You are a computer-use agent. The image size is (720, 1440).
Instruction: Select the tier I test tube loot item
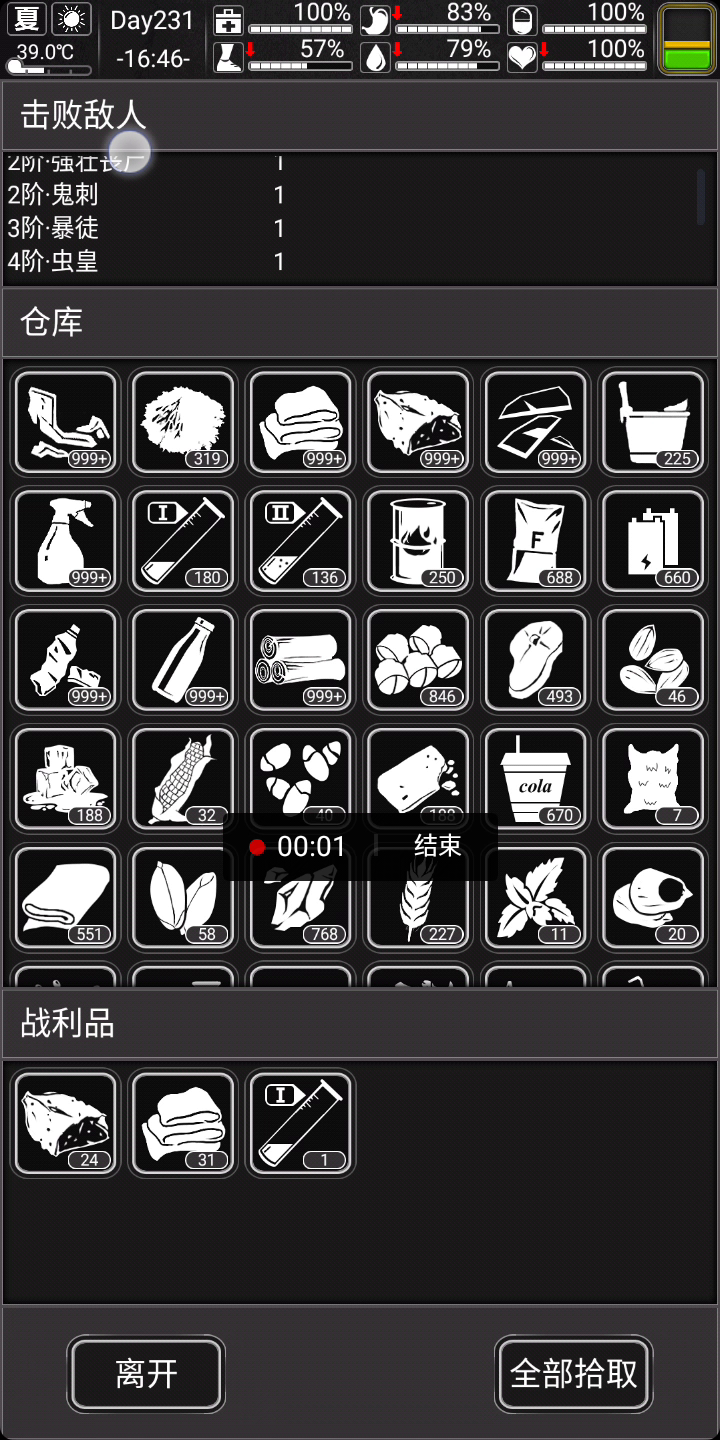pos(301,1123)
